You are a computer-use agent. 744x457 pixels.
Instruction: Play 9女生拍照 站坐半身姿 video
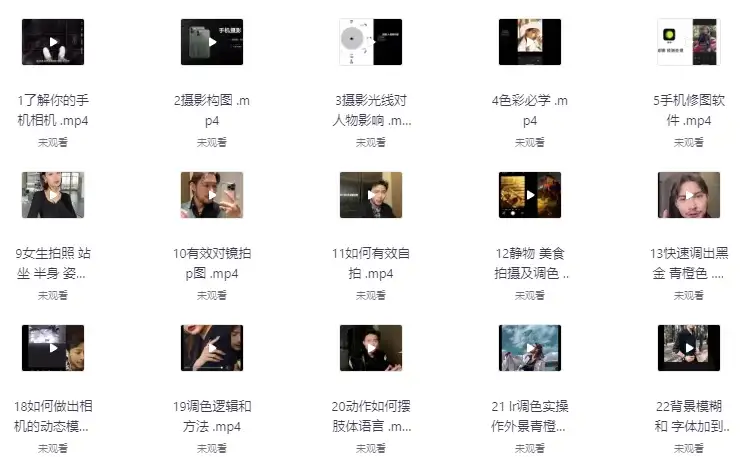(x=53, y=195)
